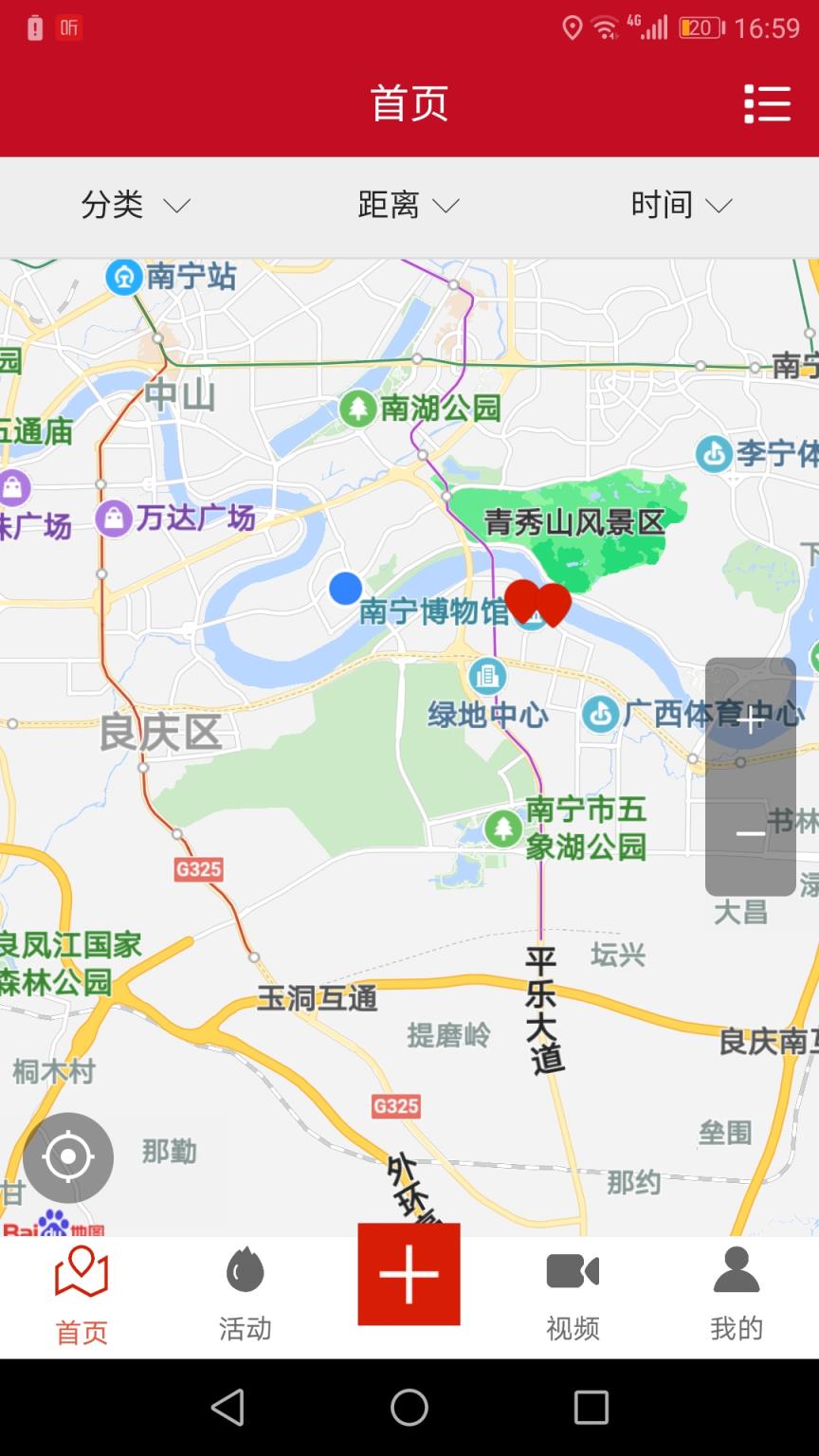Open the 分类 category dropdown
Viewport: 819px width, 1456px height.
136,205
